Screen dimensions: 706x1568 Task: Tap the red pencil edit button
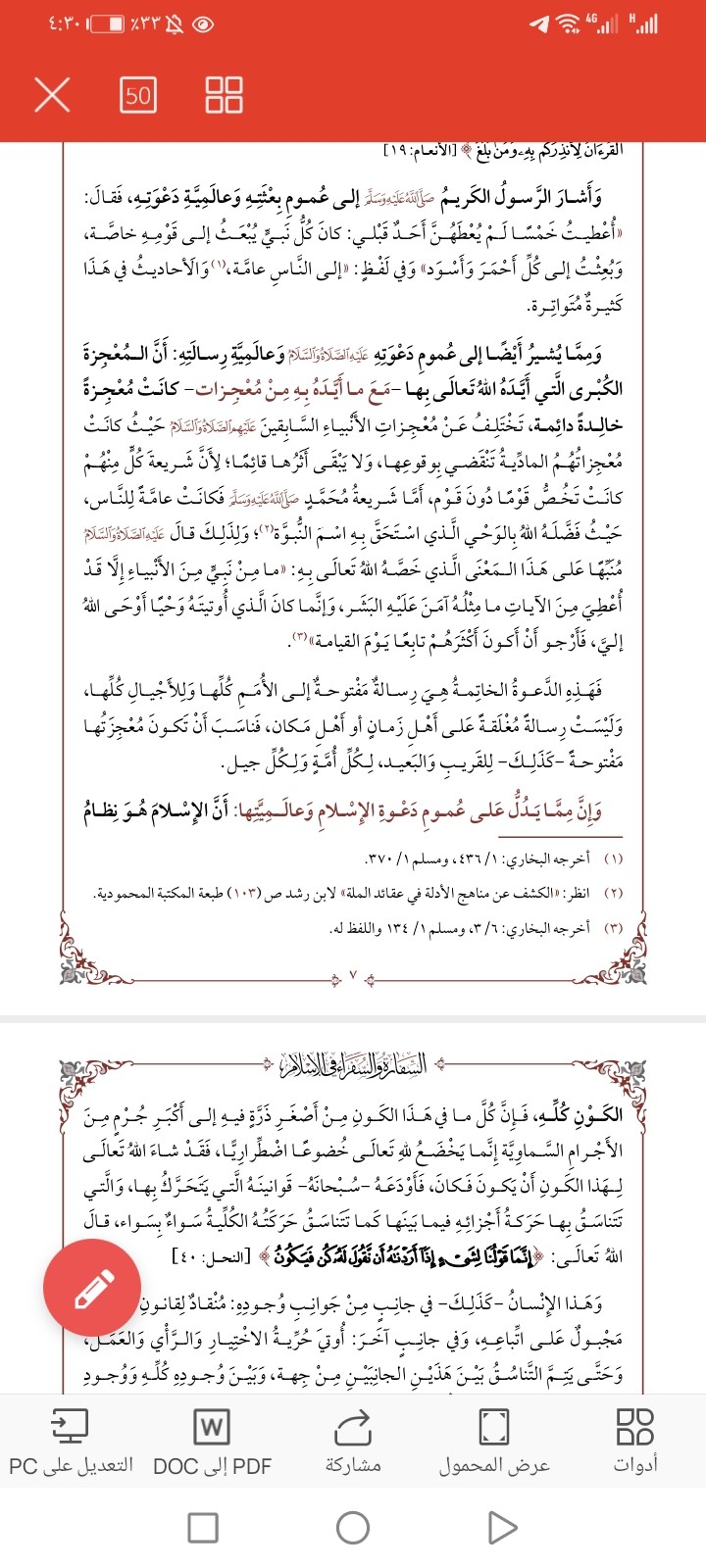95,1292
